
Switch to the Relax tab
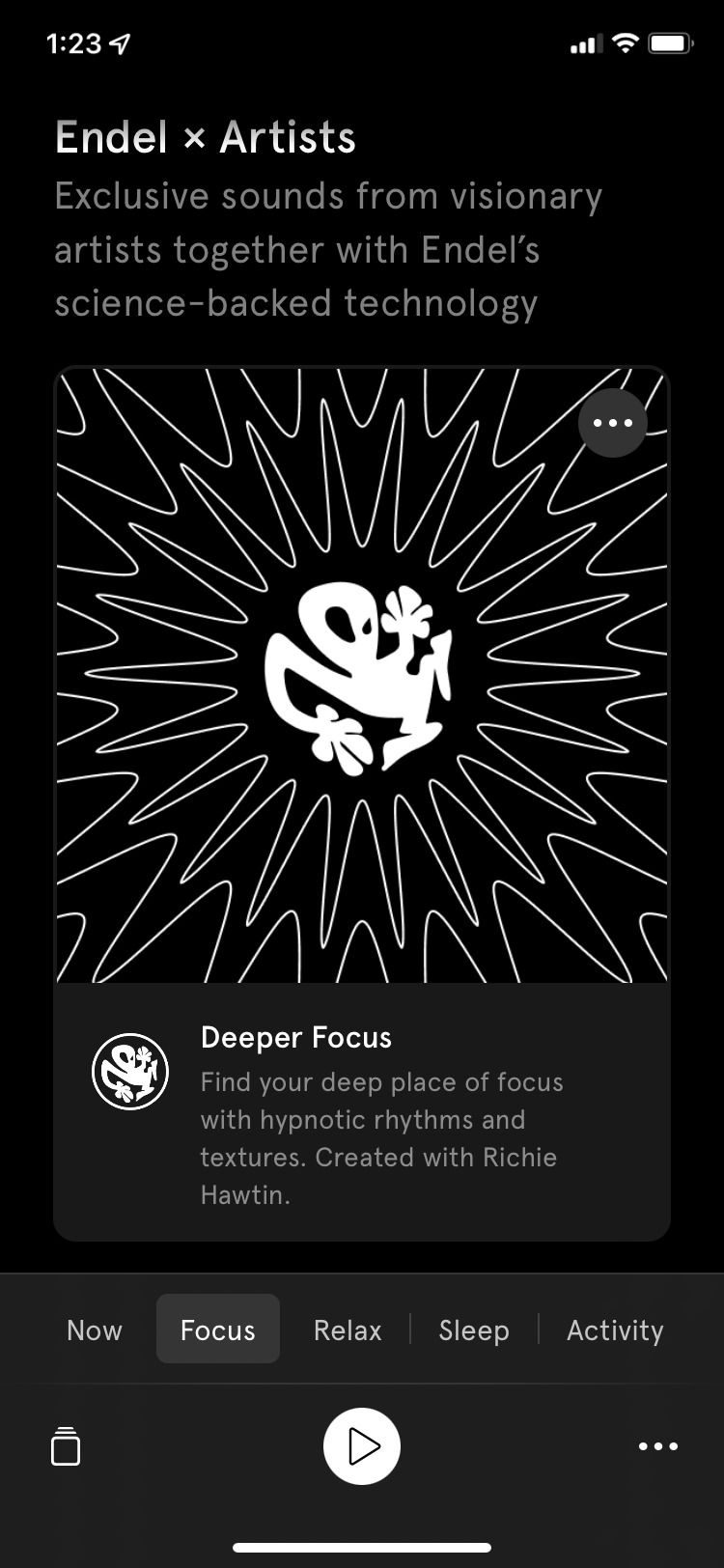click(348, 1330)
